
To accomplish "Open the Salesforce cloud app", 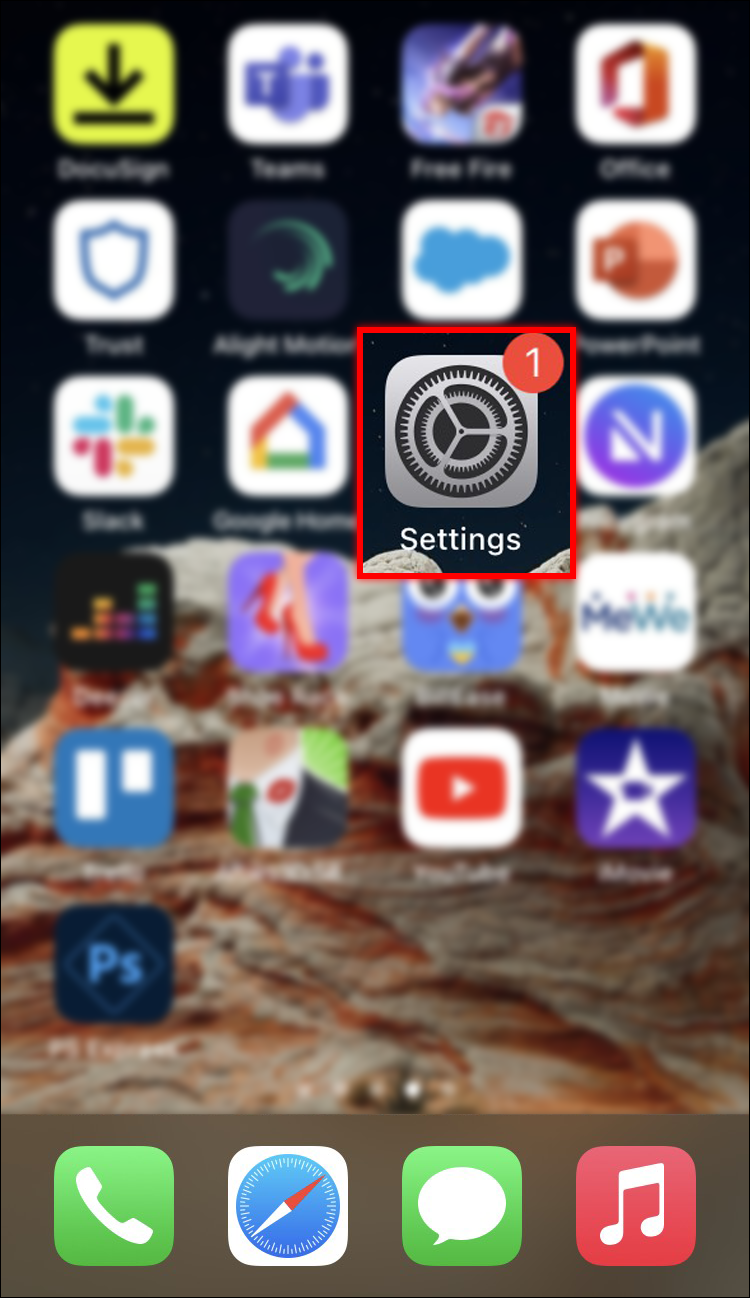I will point(462,259).
